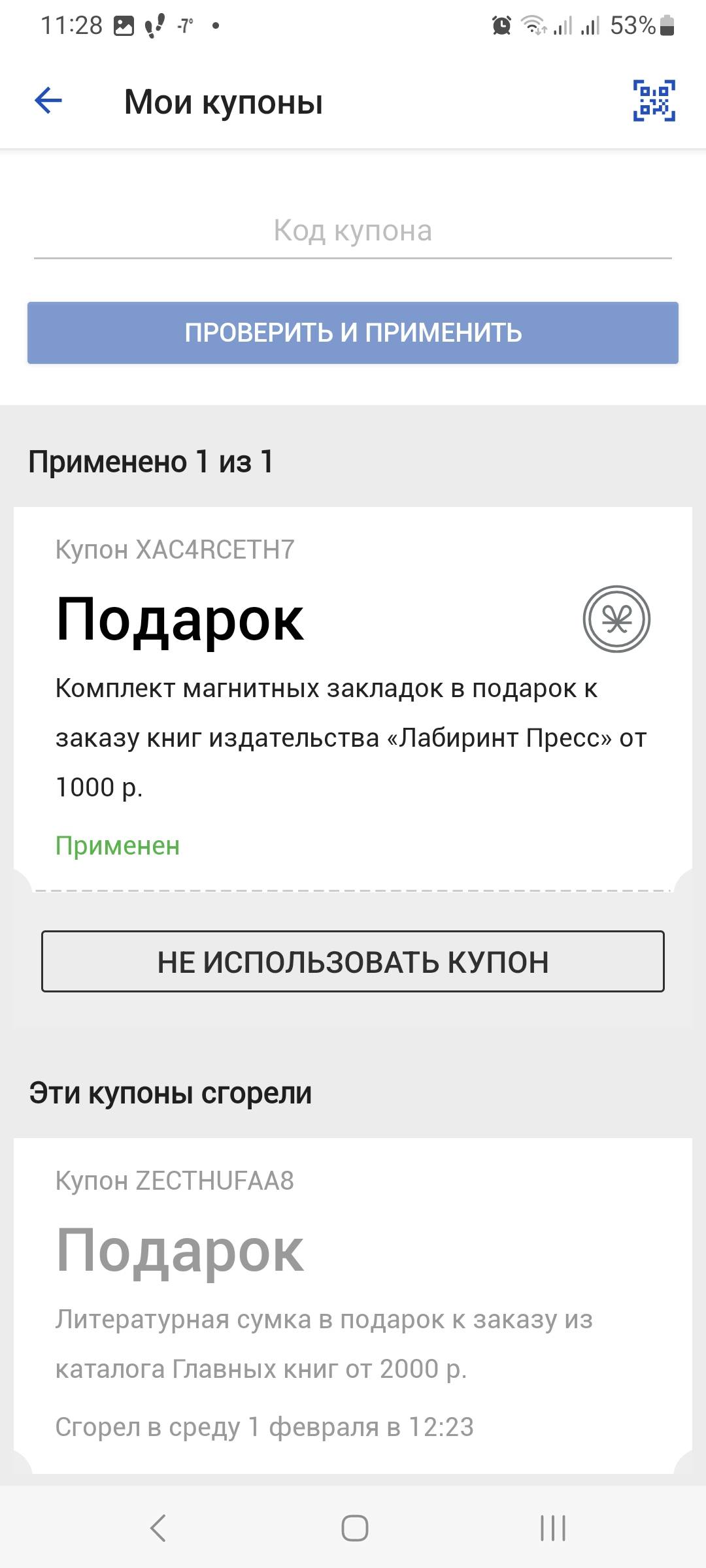
Task: Open the QR code scanner
Action: 654,101
